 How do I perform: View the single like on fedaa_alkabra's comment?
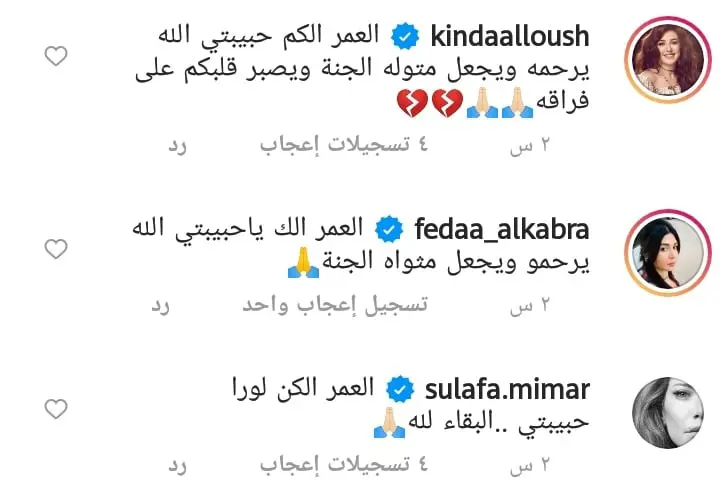[x=335, y=305]
